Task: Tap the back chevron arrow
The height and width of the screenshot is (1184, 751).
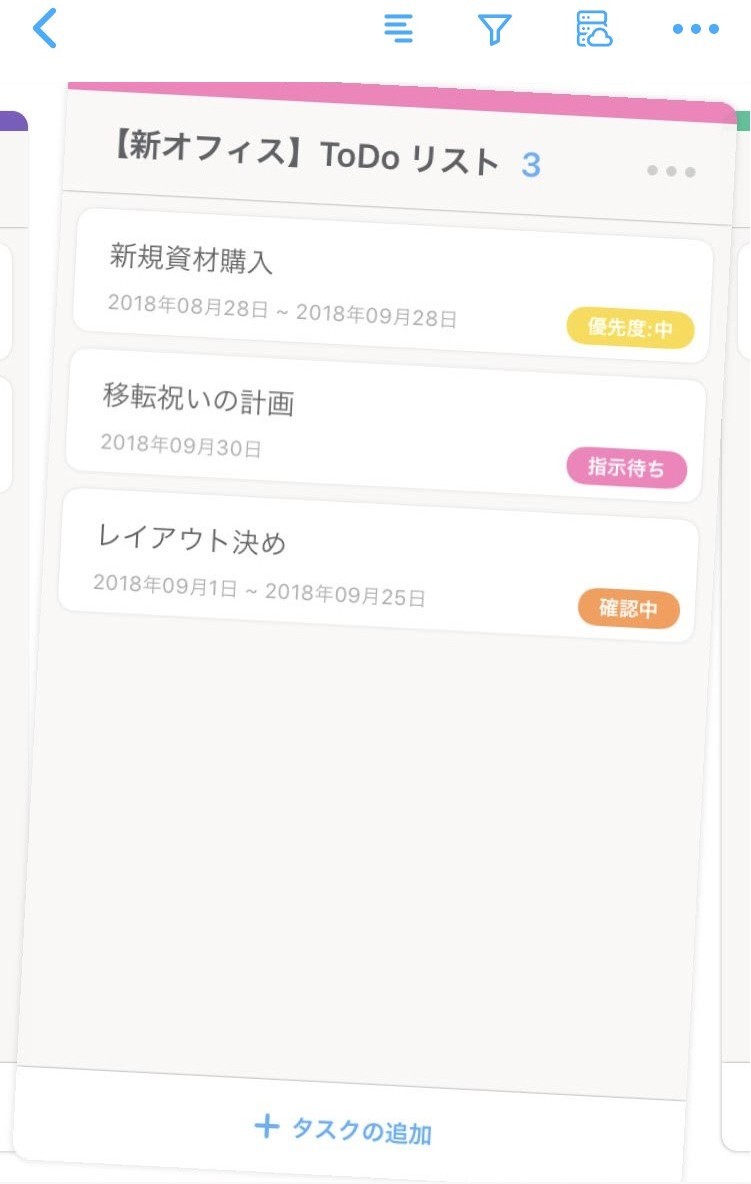Action: 43,29
